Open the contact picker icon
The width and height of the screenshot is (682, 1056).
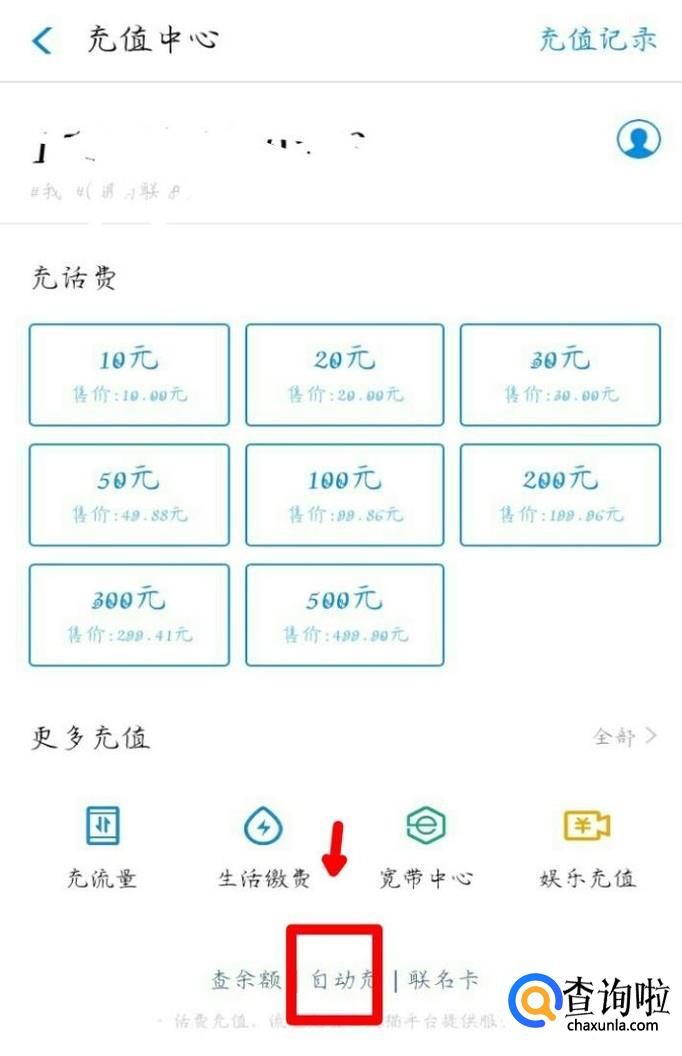pos(638,139)
